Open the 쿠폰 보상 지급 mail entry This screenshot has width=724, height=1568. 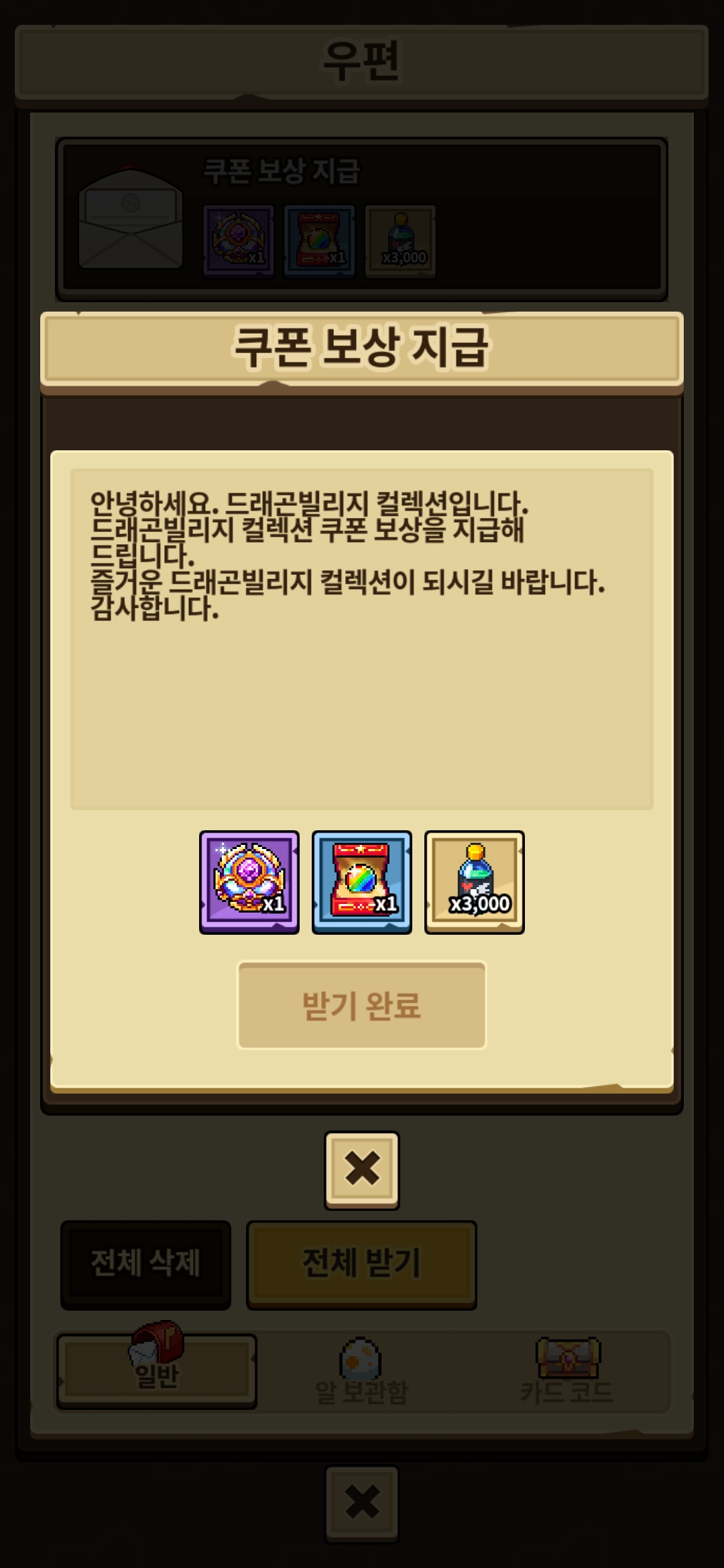(362, 218)
